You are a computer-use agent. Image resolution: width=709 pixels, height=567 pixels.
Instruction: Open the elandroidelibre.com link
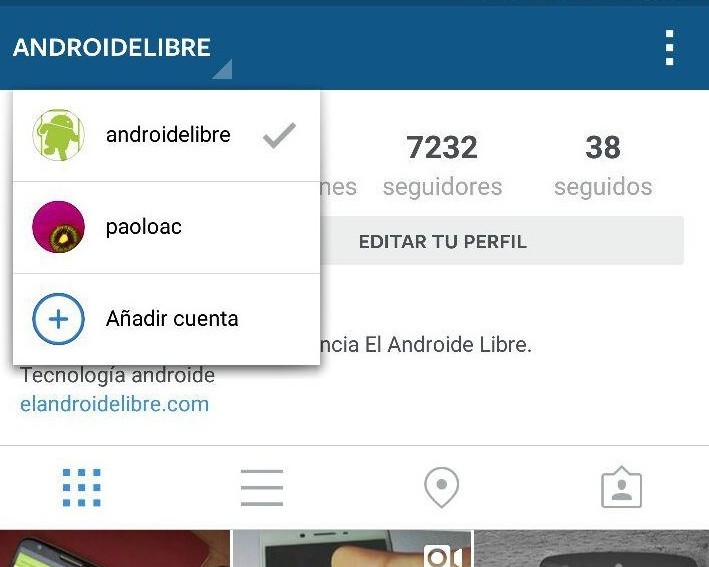(x=114, y=404)
